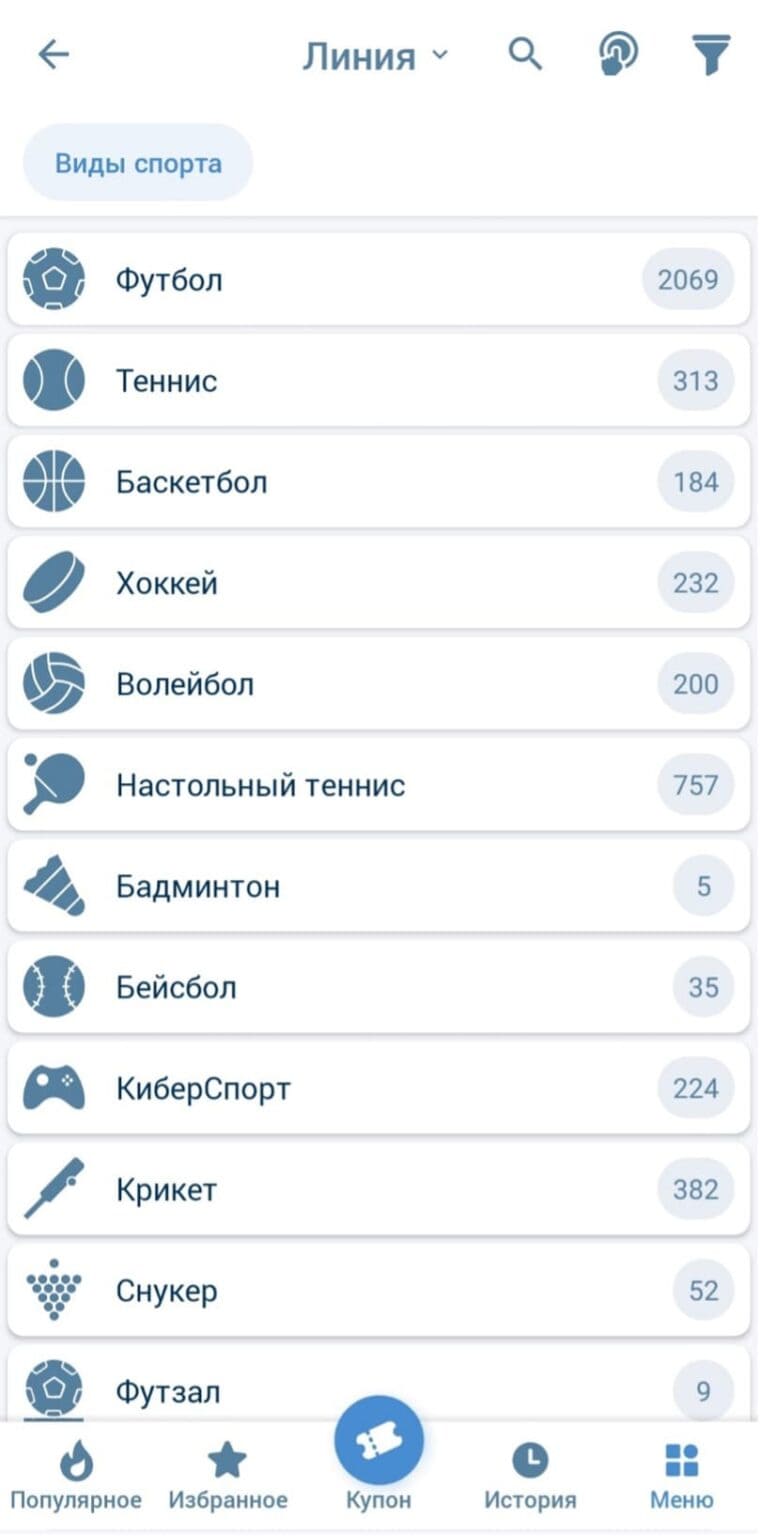The image size is (760, 1536).
Task: Open the Виды спорта selector
Action: tap(137, 161)
